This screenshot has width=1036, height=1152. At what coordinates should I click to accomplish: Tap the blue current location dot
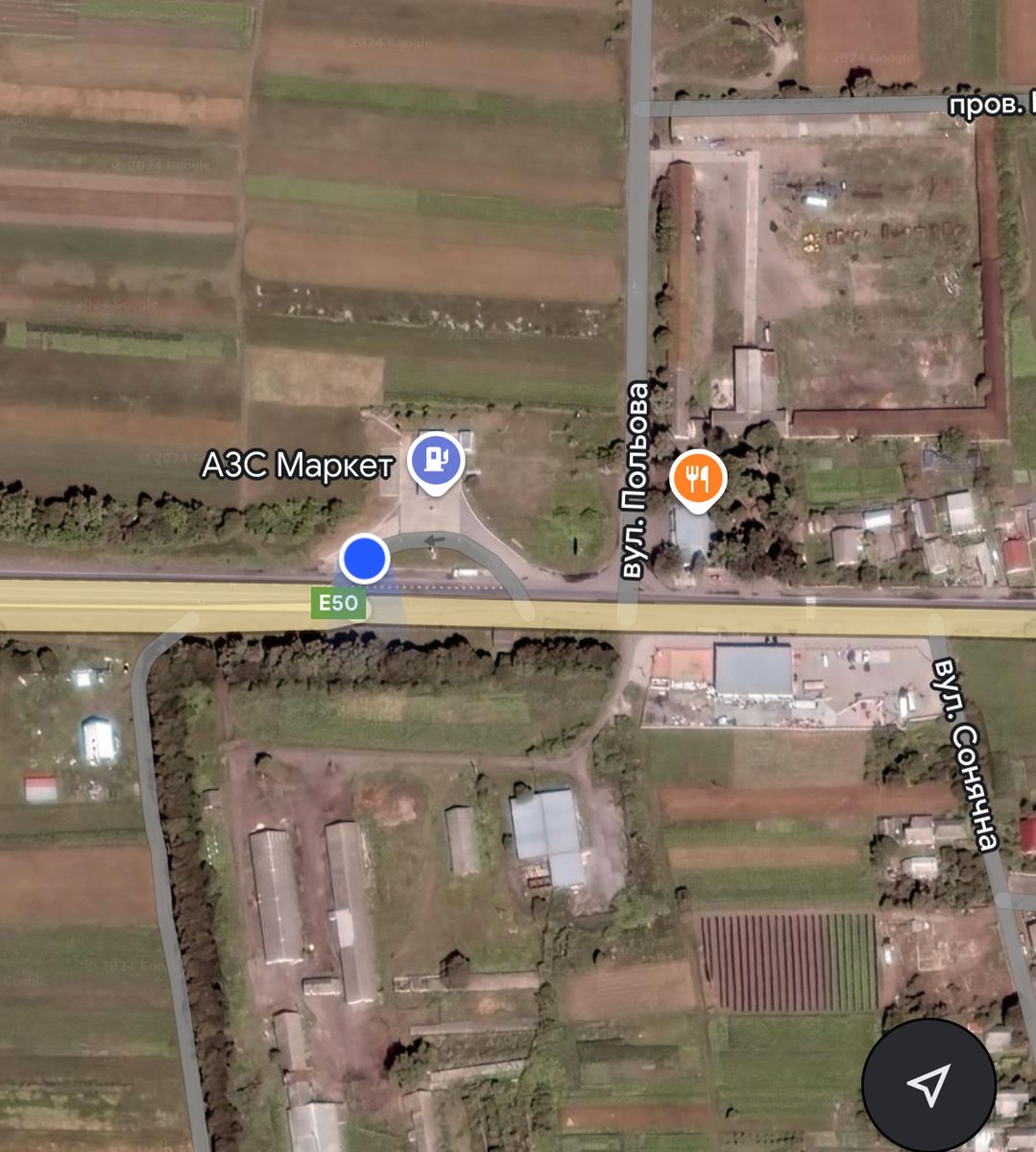364,558
